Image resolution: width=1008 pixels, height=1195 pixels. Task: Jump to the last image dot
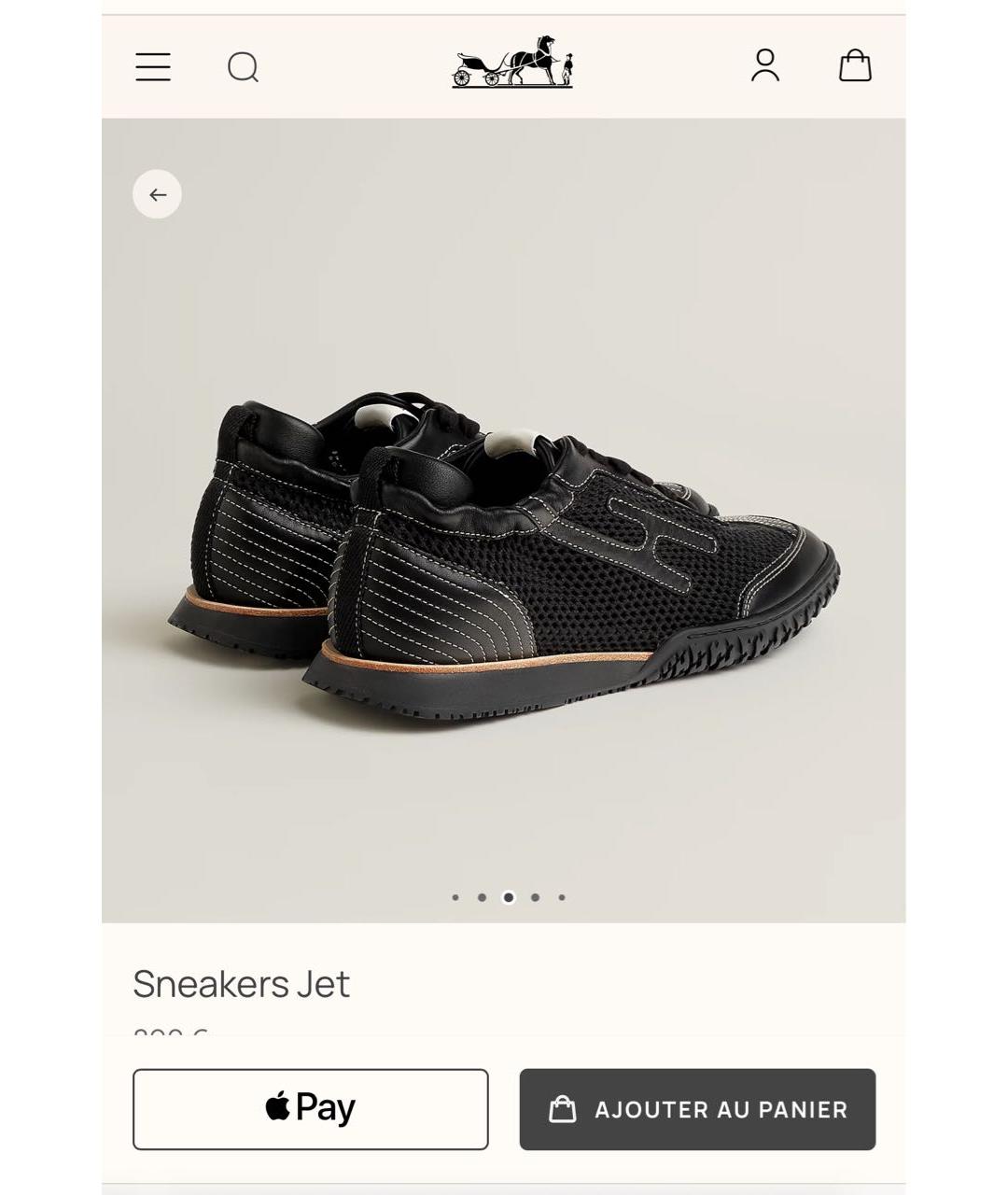[x=562, y=897]
